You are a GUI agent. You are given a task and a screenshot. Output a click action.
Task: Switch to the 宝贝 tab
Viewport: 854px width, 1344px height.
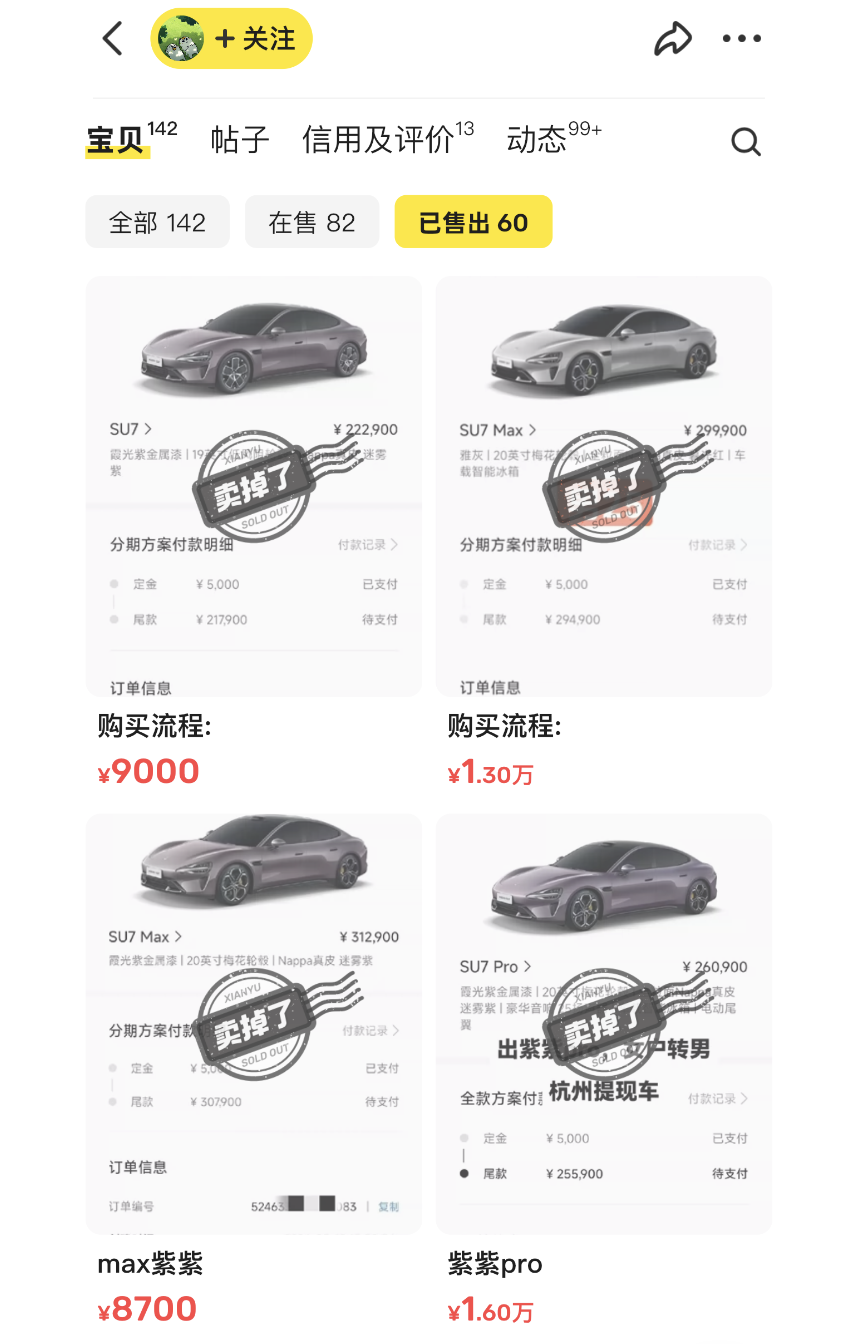point(116,140)
